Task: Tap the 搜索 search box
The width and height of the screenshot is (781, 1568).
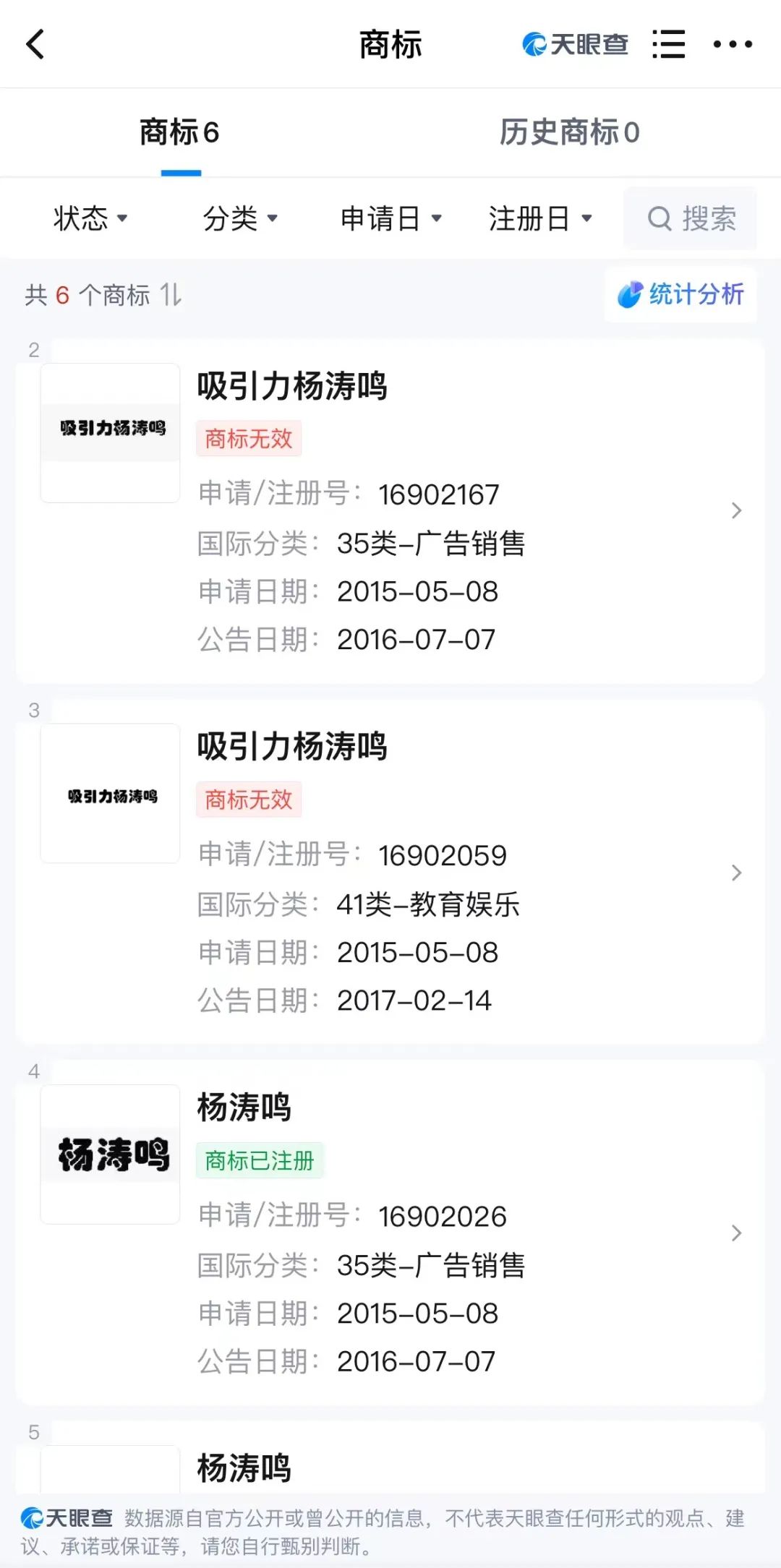Action: pyautogui.click(x=690, y=218)
